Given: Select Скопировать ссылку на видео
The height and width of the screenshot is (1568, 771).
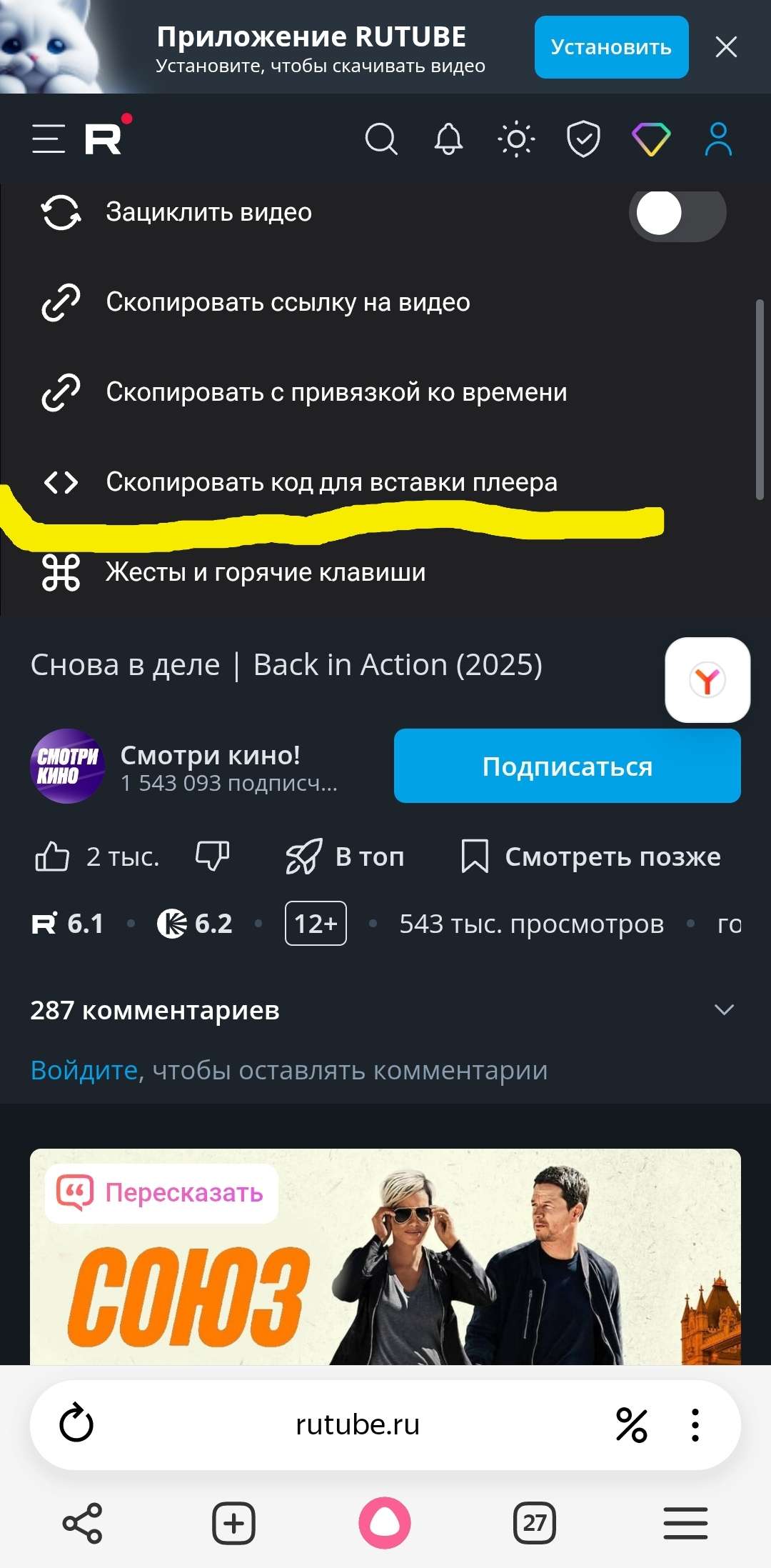Looking at the screenshot, I should click(288, 301).
